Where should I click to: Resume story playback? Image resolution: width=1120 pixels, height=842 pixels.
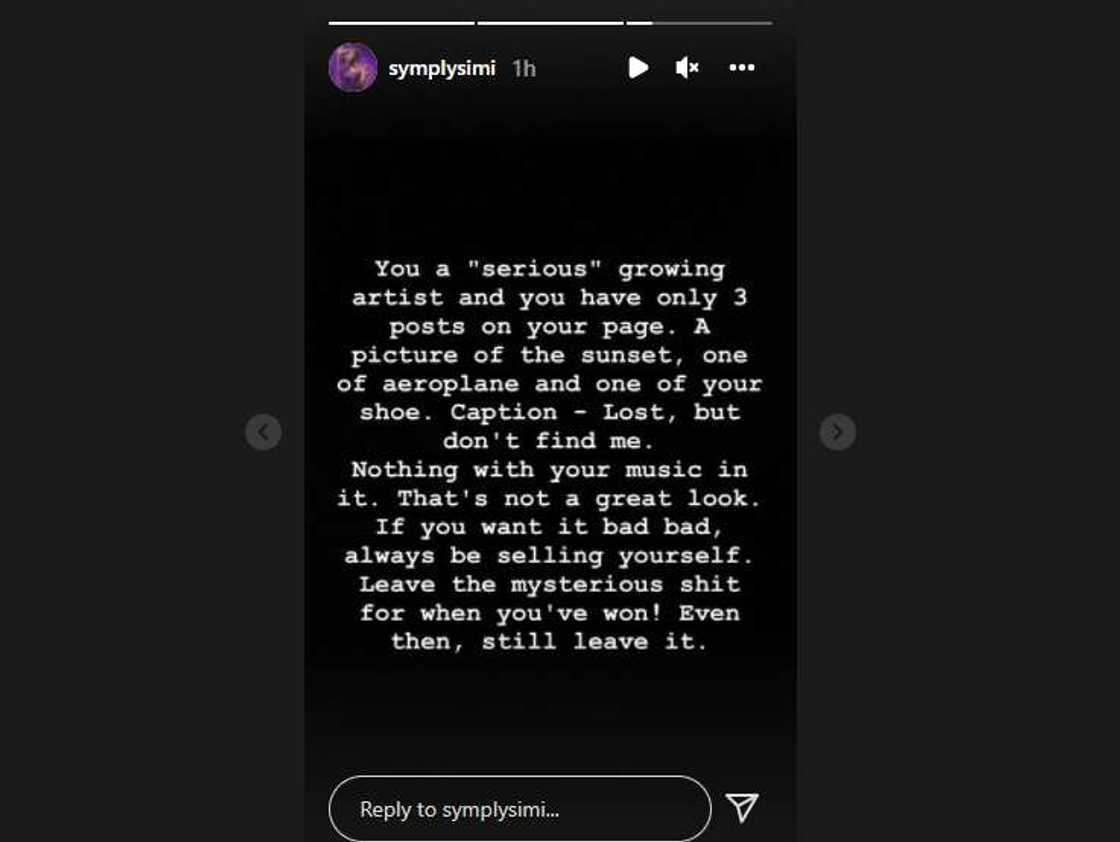coord(638,67)
